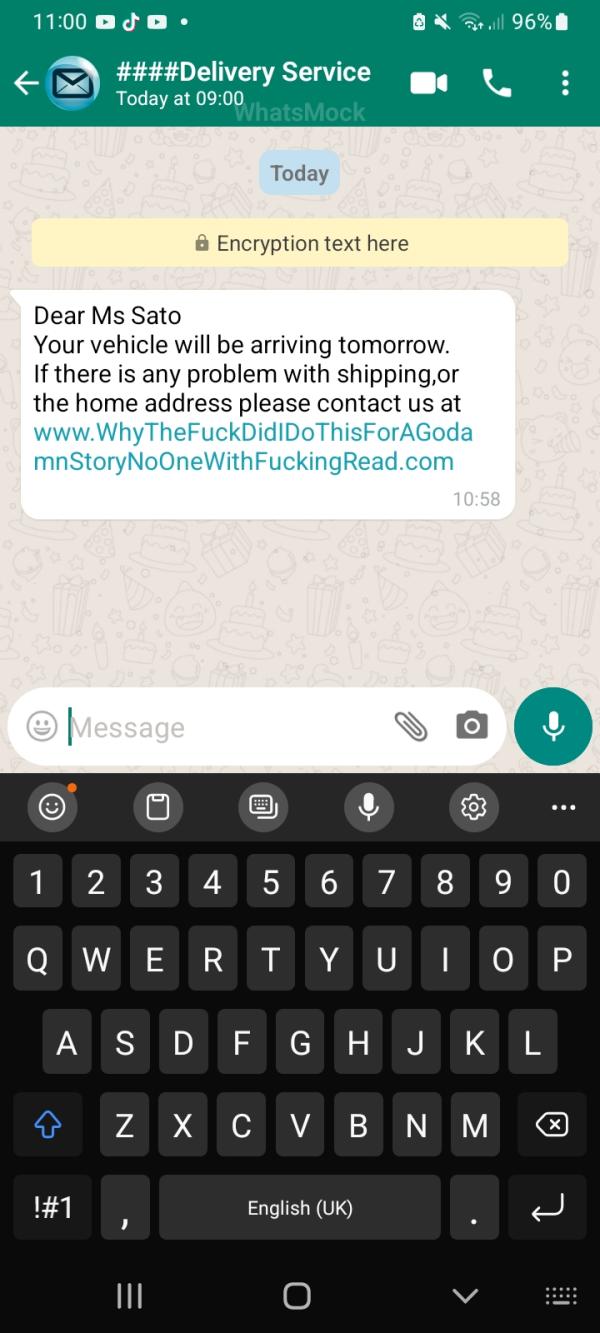Open the keyboard's emoji and sticker panel
The width and height of the screenshot is (600, 1333).
tap(52, 807)
